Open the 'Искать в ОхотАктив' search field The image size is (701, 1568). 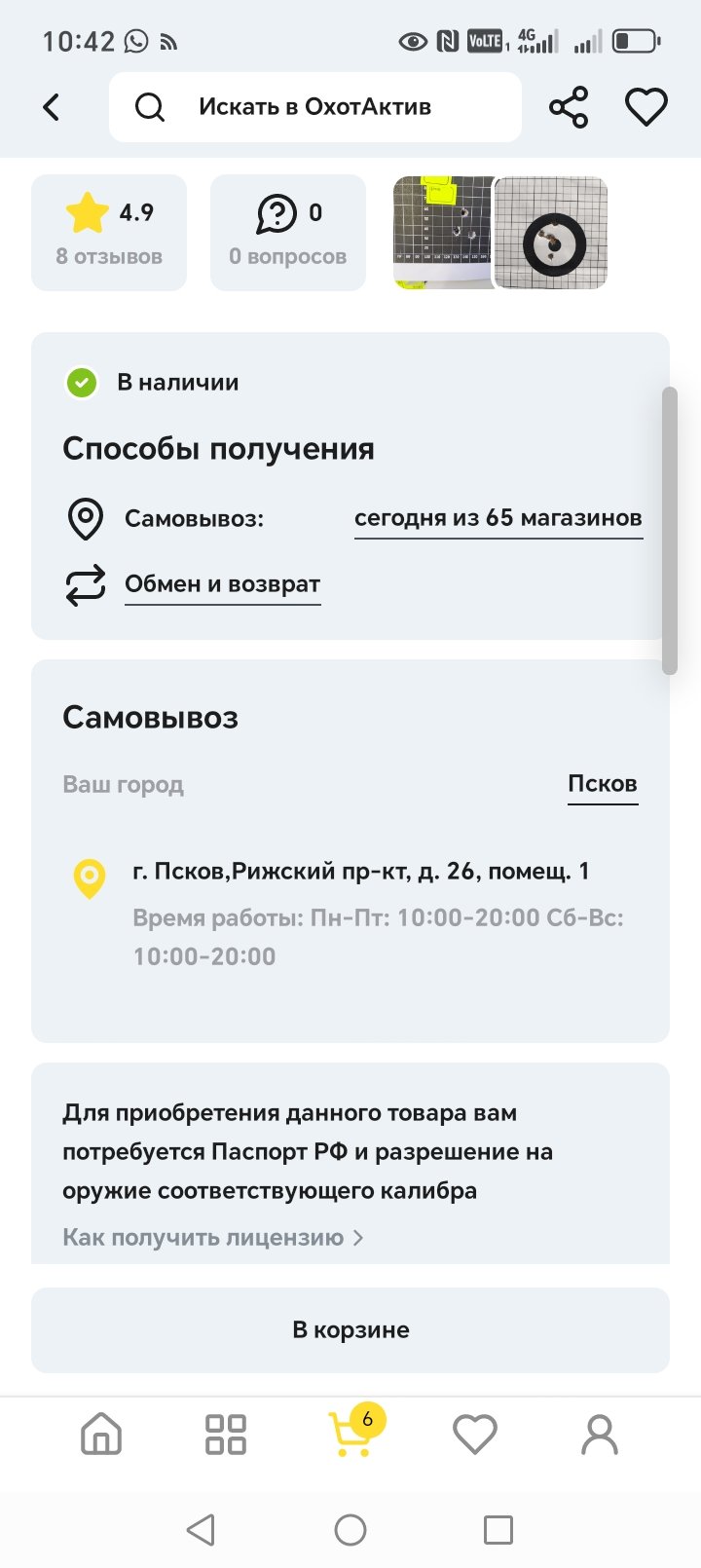[x=314, y=107]
